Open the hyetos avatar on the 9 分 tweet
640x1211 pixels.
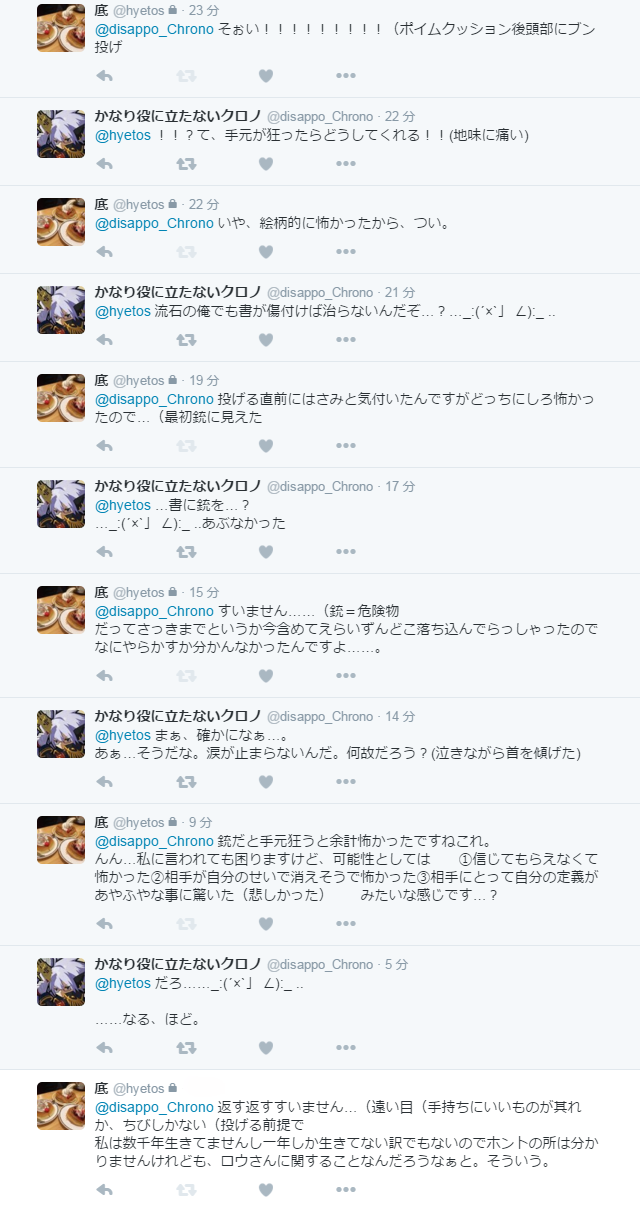(x=61, y=840)
